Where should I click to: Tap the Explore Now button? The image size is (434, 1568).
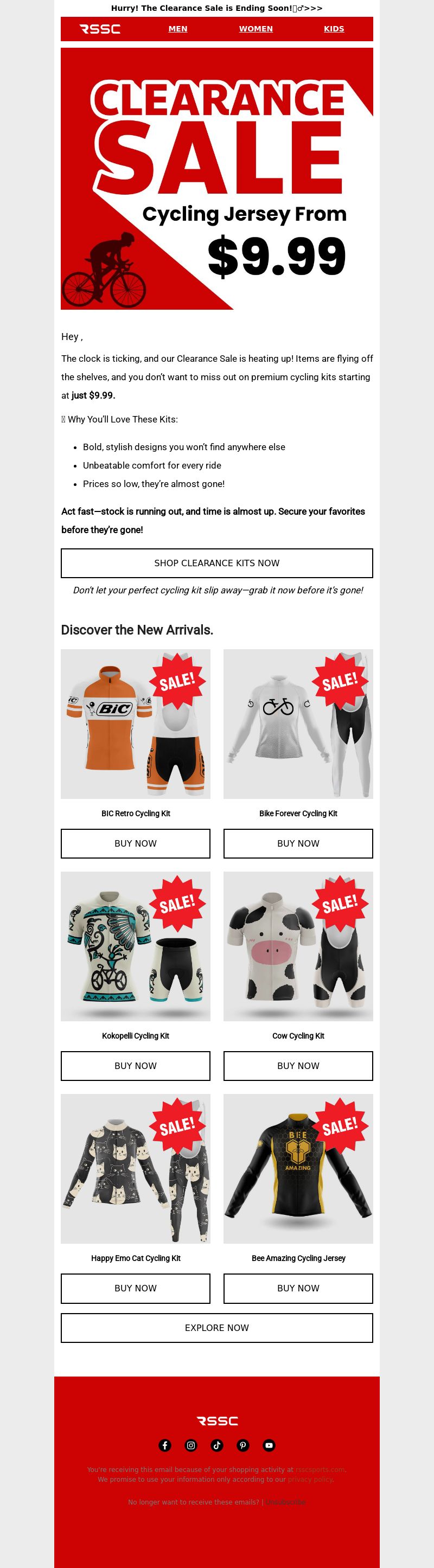point(216,1328)
